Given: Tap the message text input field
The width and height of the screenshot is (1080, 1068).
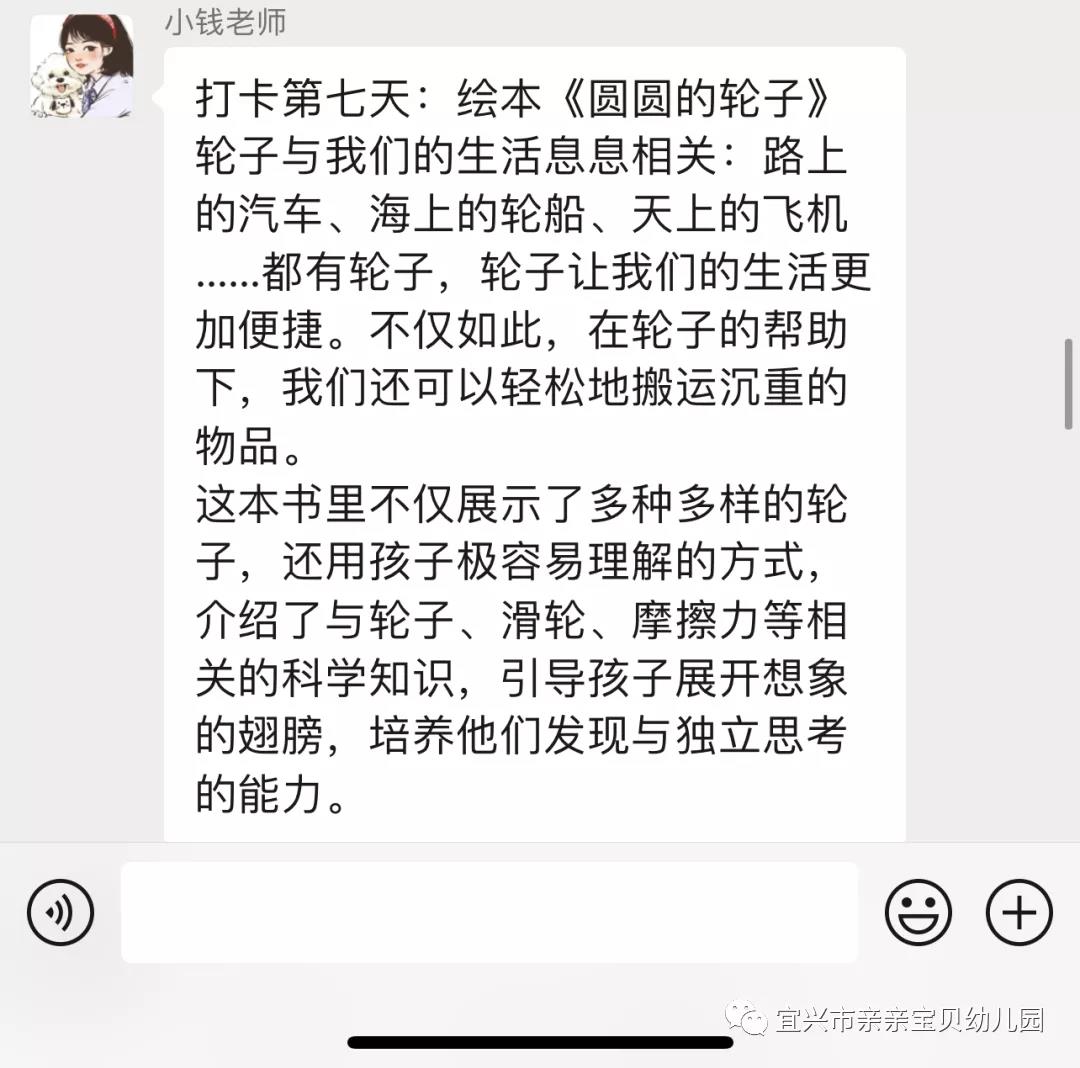Looking at the screenshot, I should pos(489,912).
